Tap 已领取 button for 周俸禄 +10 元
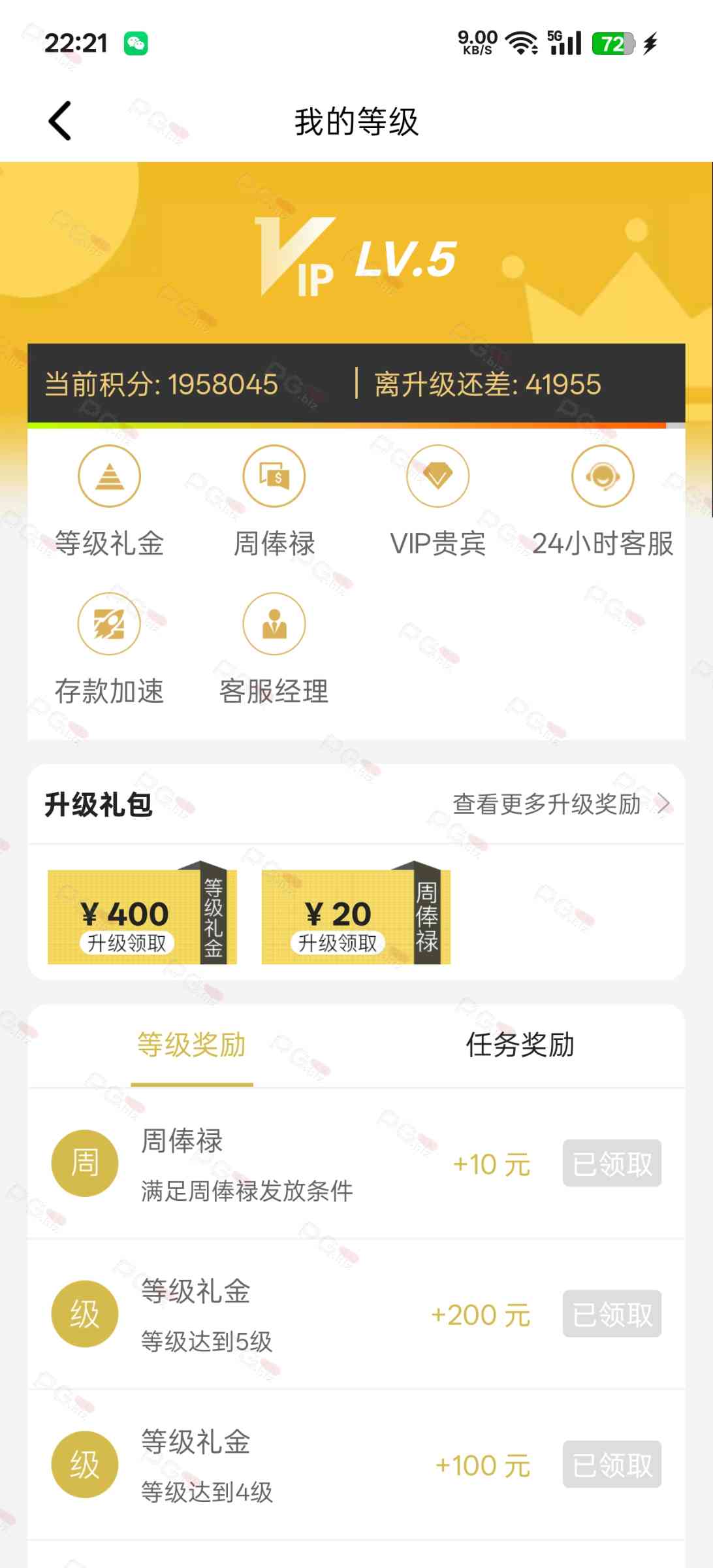The height and width of the screenshot is (1568, 713). [x=612, y=1164]
